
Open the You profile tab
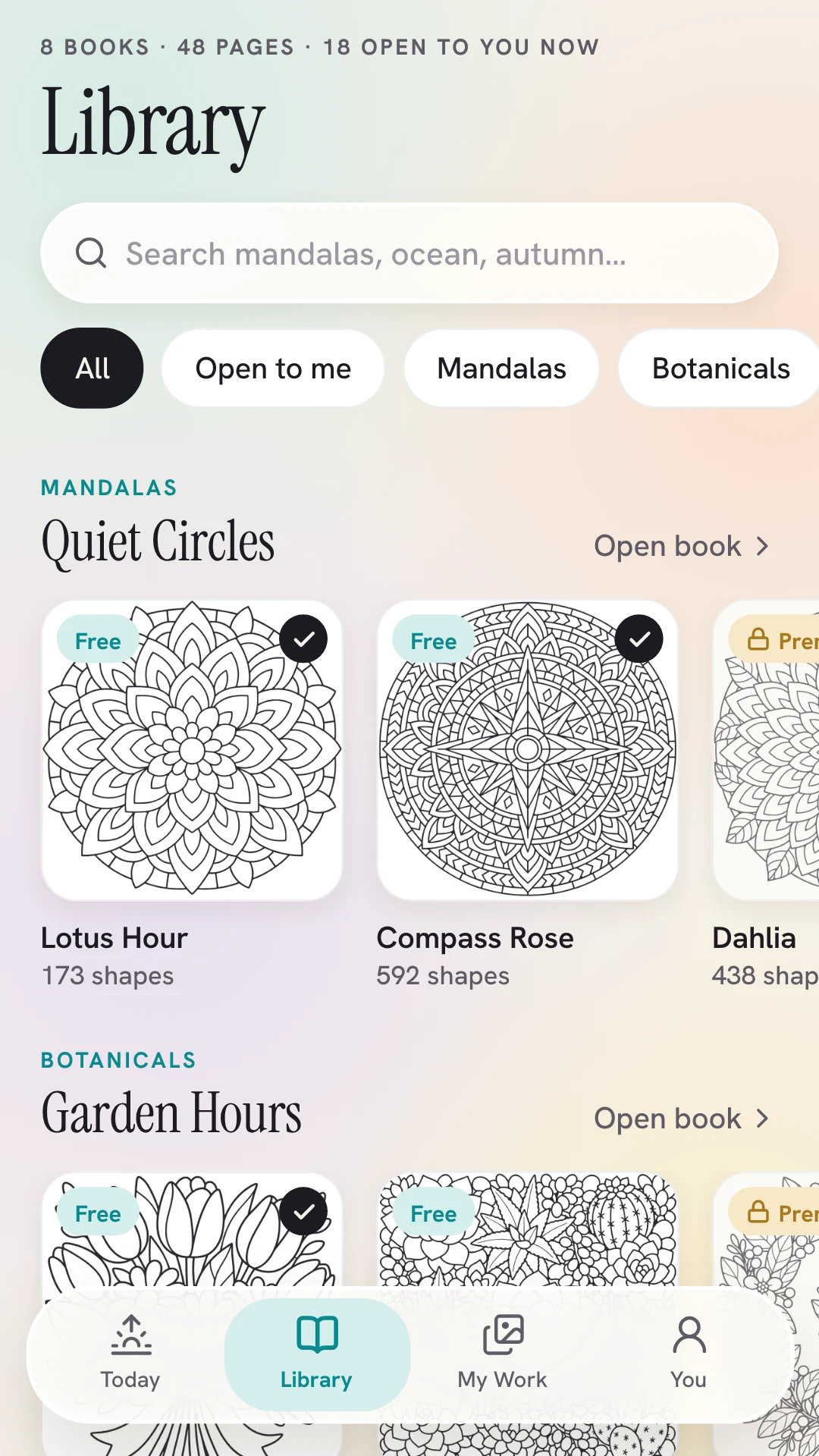(x=689, y=1354)
